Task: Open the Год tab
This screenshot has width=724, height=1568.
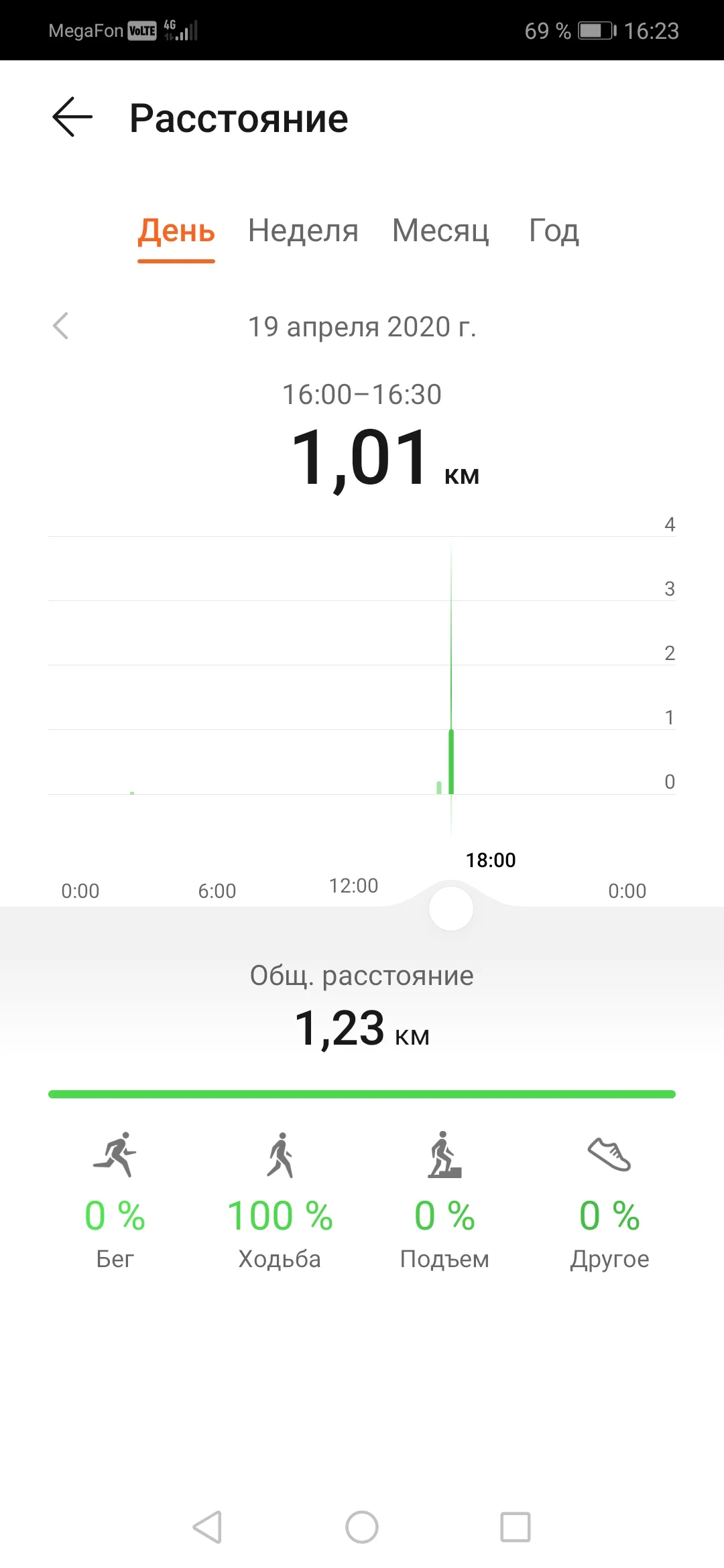Action: [x=554, y=231]
